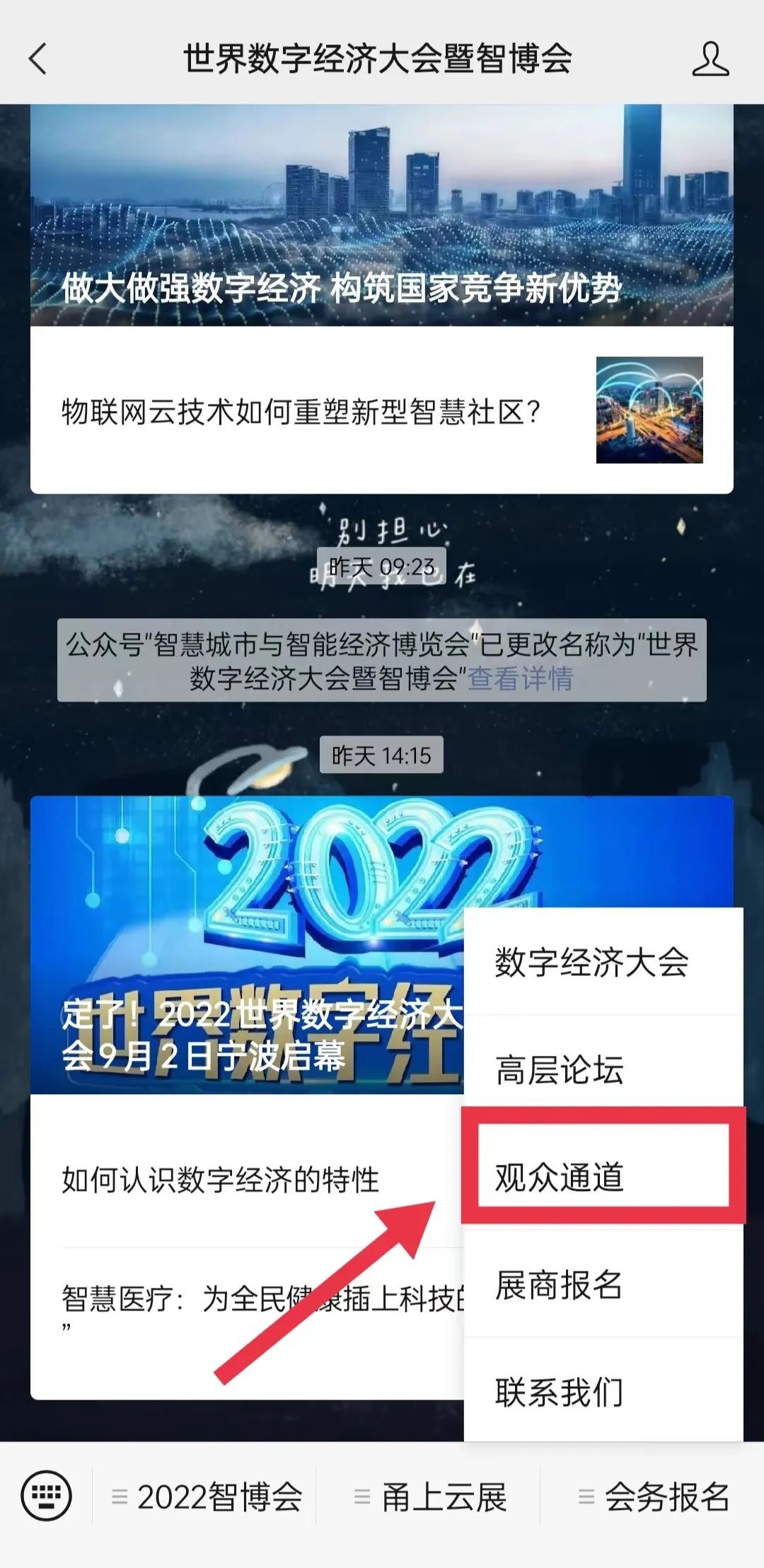Screen dimensions: 764x1568
Task: Open the 会务报名 bottom menu
Action: (x=654, y=1497)
